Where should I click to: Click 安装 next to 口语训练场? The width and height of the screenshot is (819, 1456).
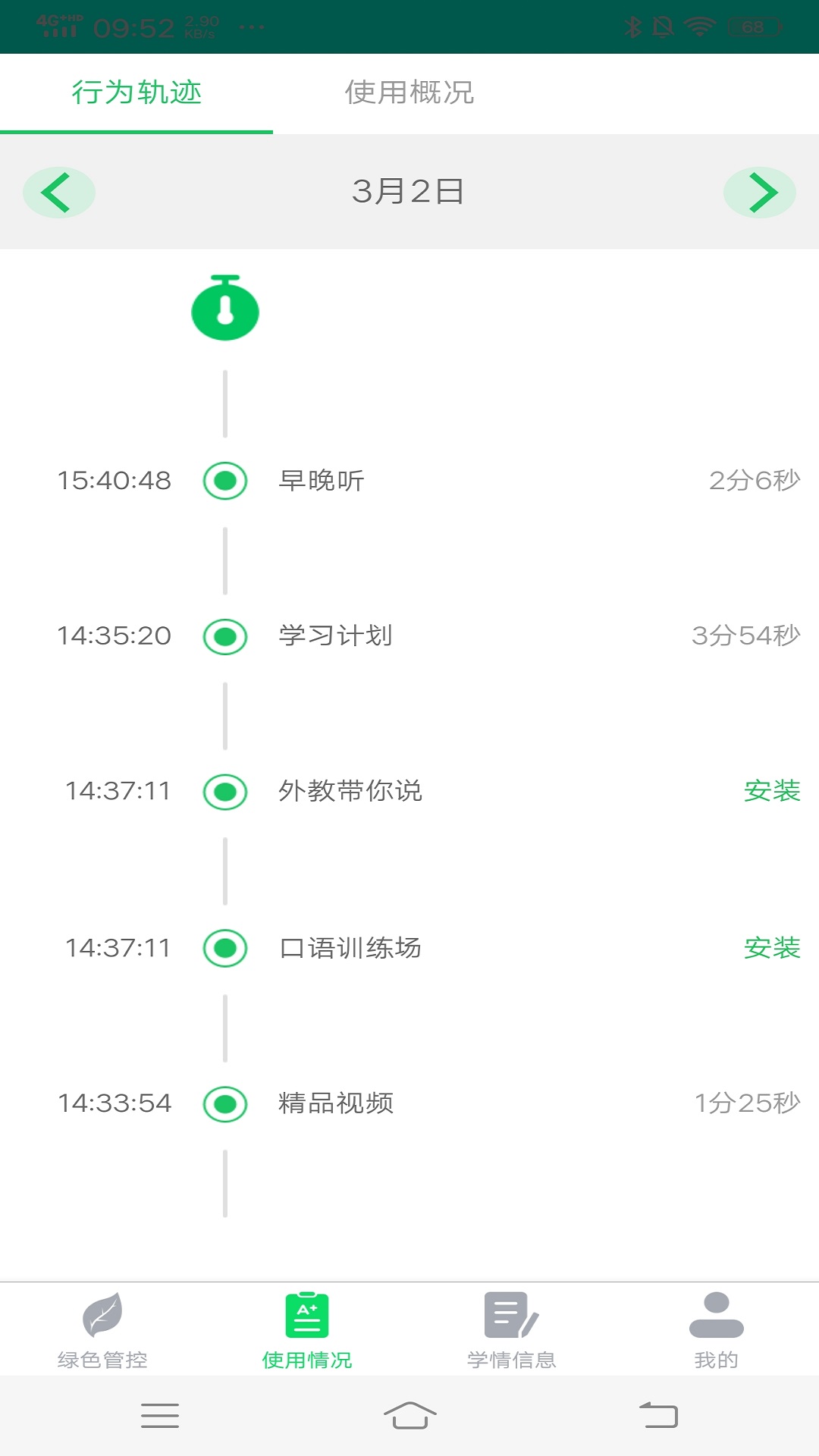pos(773,948)
